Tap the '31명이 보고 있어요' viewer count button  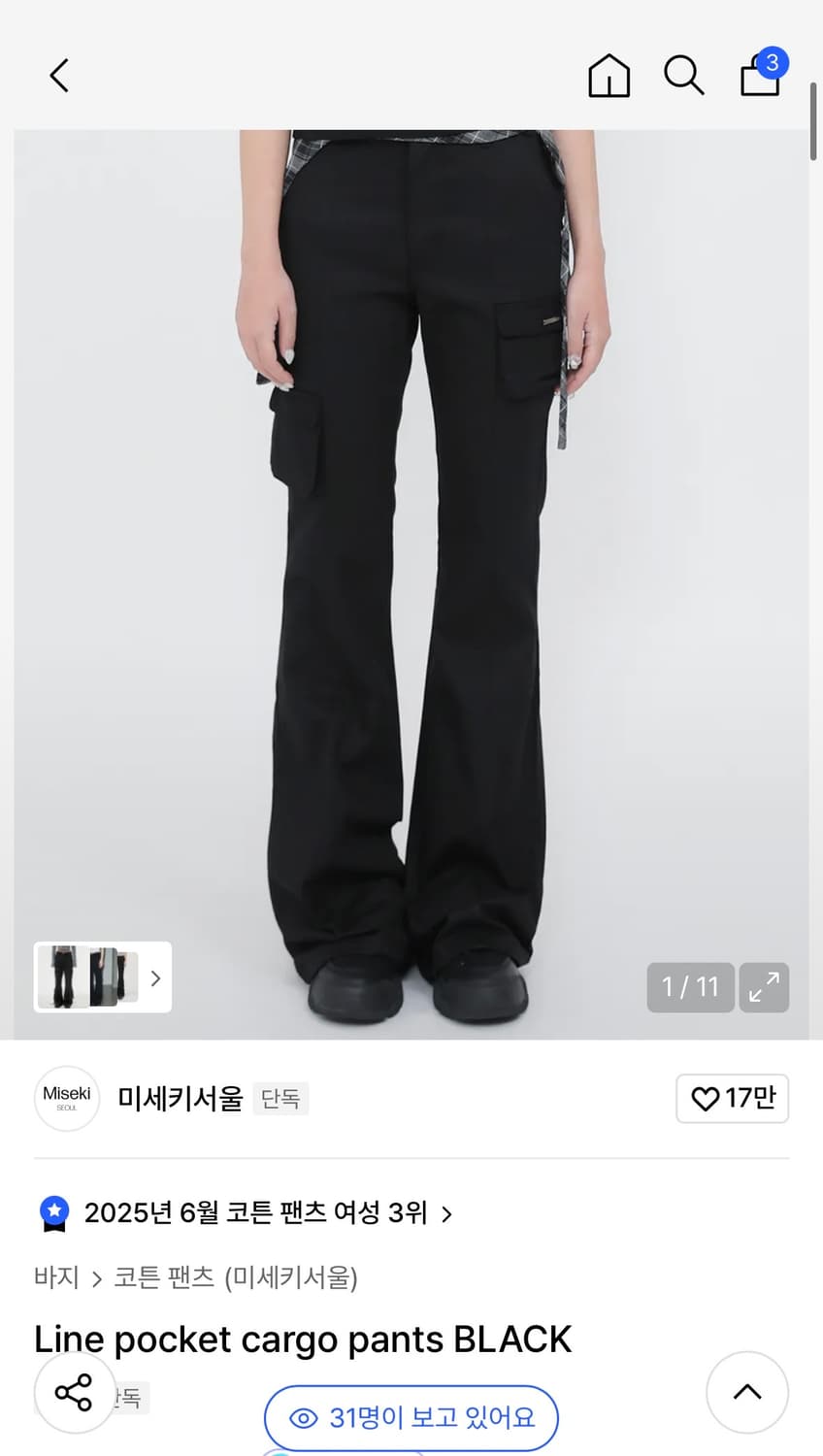coord(411,1418)
